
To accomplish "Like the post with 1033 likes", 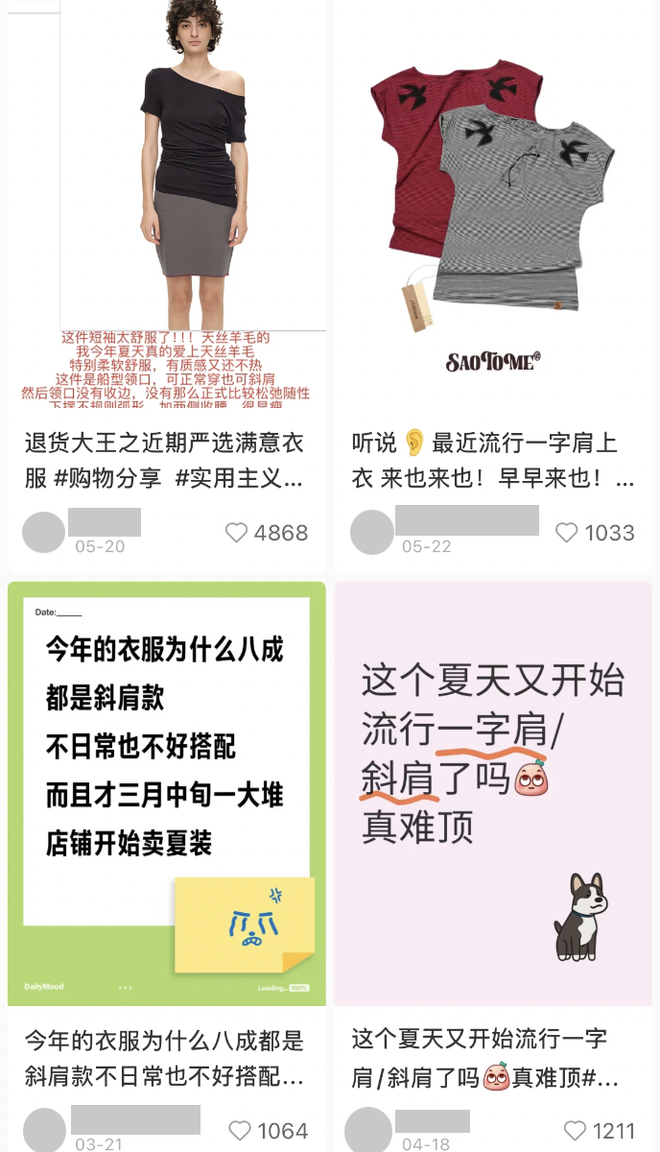I will click(566, 533).
